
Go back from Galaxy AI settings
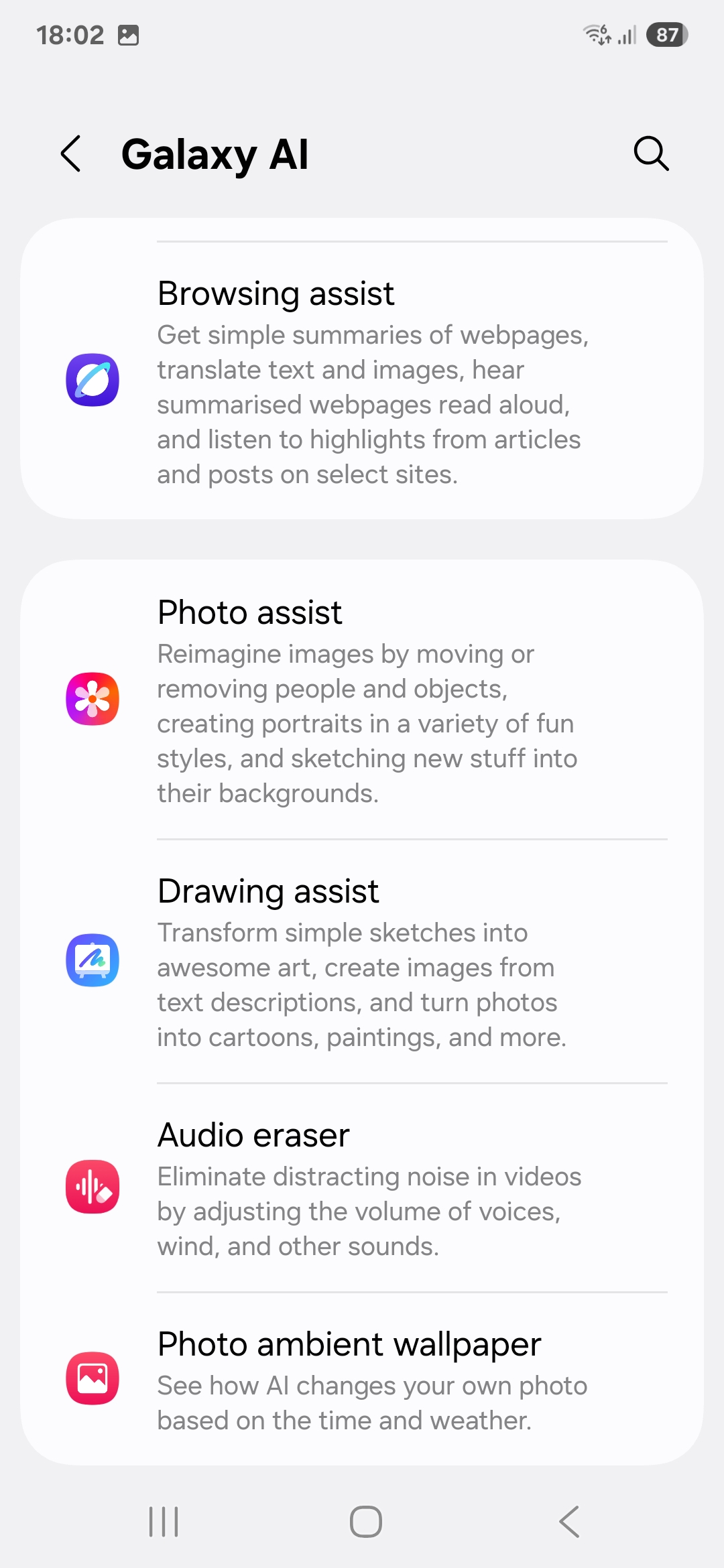tap(71, 153)
